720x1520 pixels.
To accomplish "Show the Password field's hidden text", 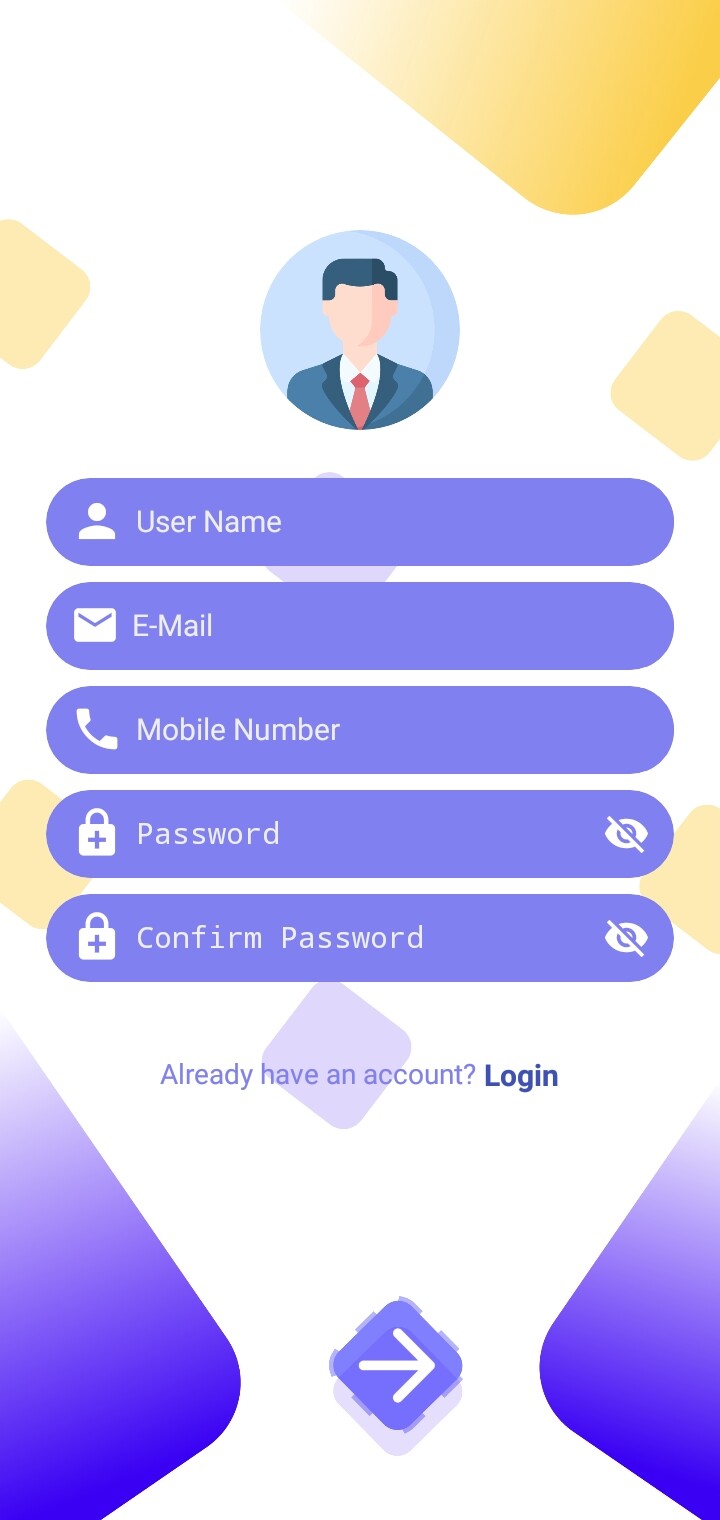I will (x=626, y=834).
